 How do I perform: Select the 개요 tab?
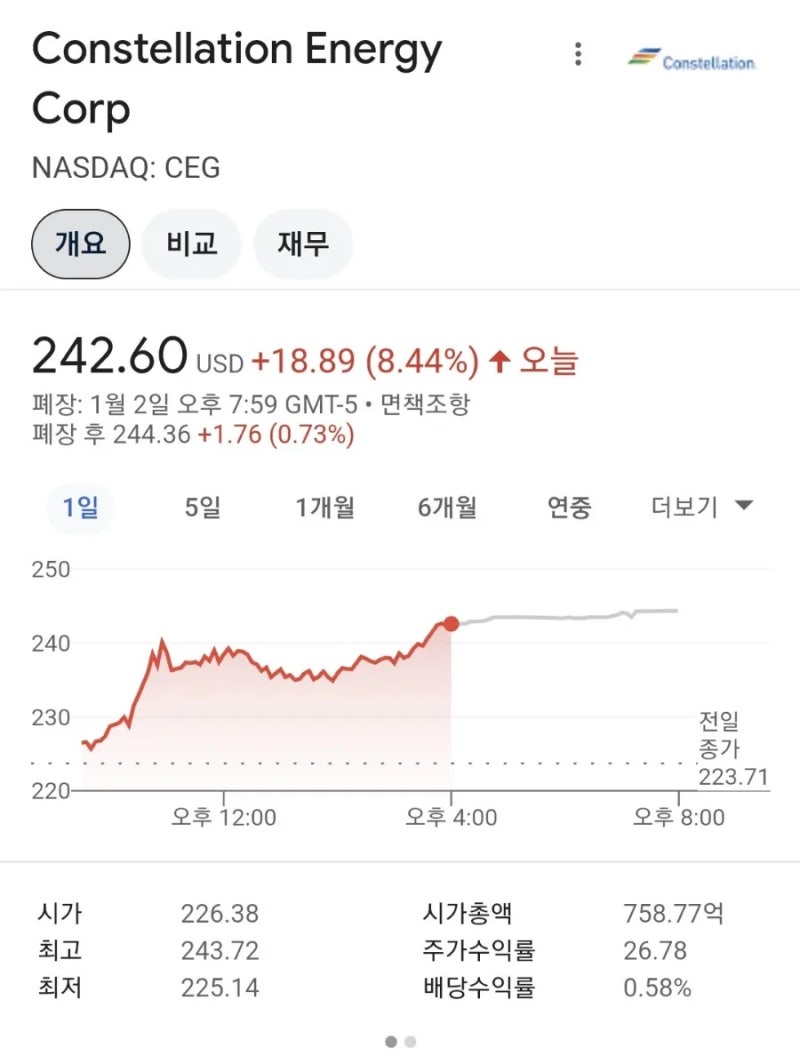(x=80, y=244)
